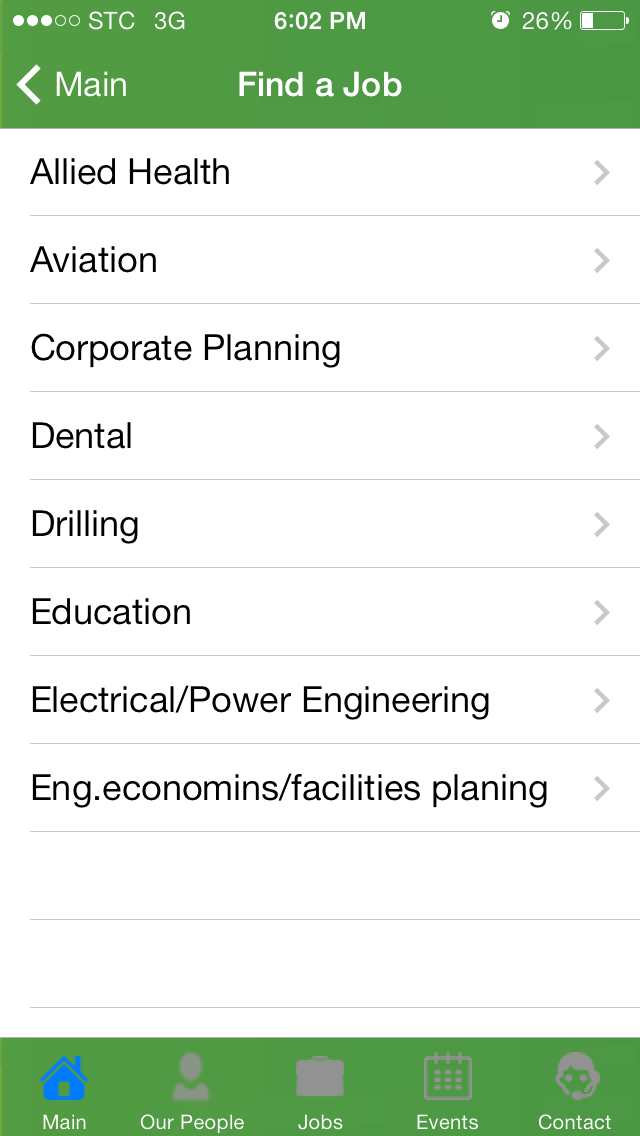Open Allied Health job category
The height and width of the screenshot is (1136, 640).
pos(320,173)
